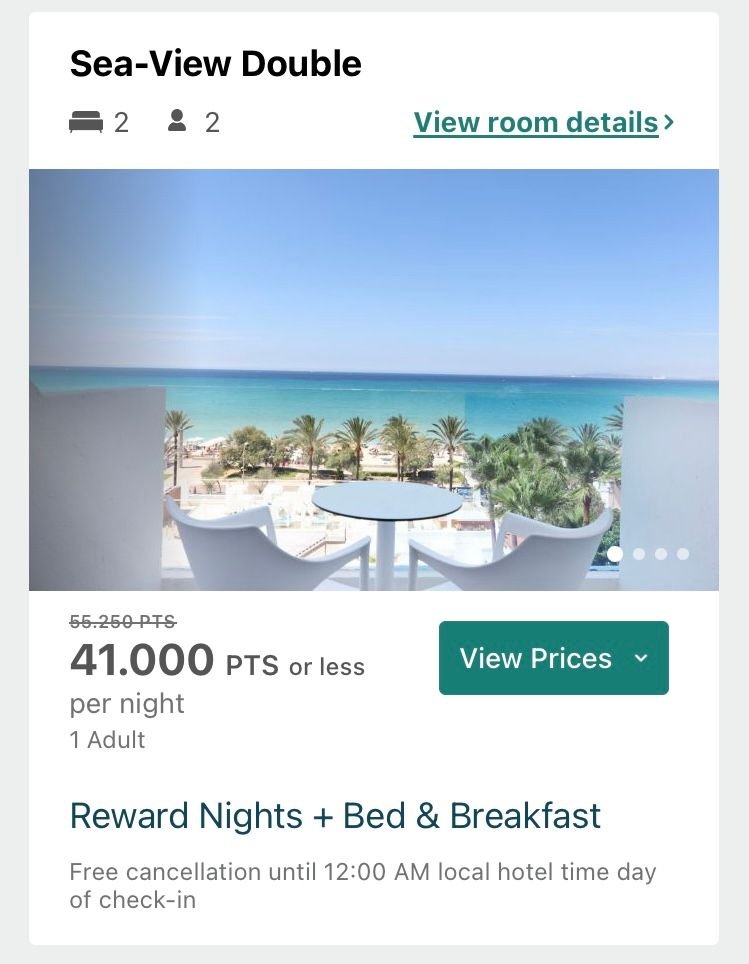Tap the photo carousel page dots
This screenshot has width=749, height=964.
coord(649,554)
